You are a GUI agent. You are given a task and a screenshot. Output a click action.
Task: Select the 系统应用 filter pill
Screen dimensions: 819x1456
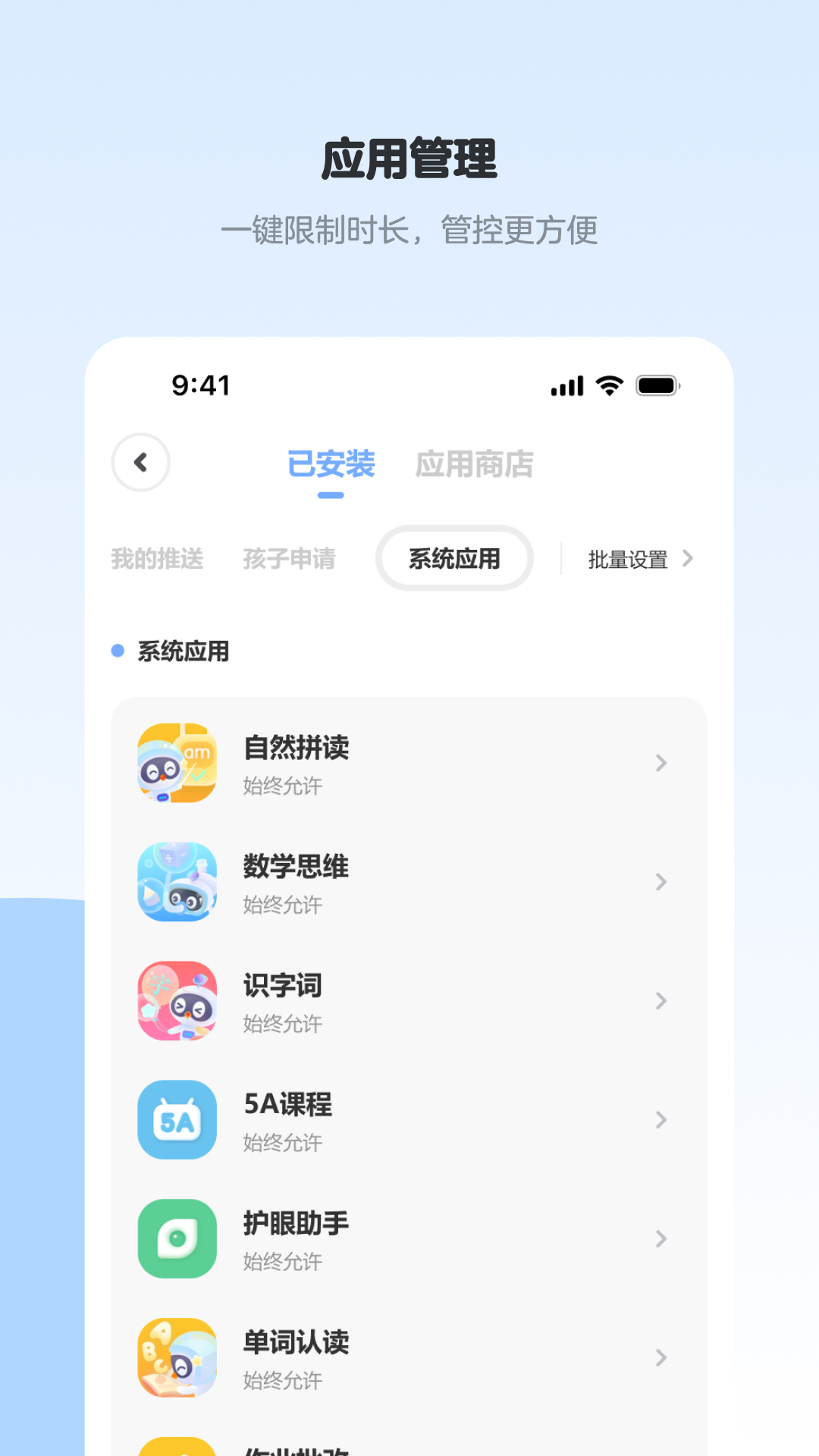coord(453,557)
